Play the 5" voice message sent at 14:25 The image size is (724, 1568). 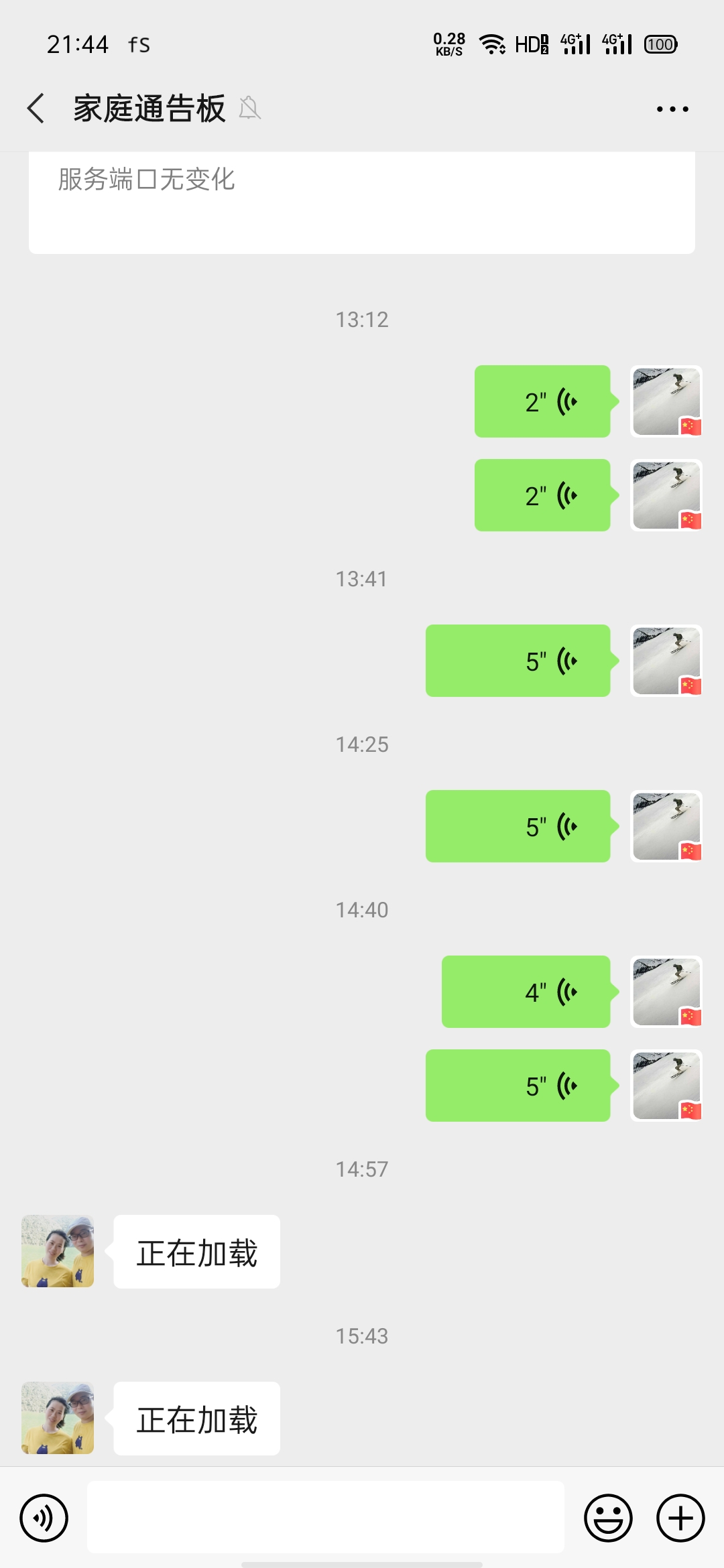[520, 826]
